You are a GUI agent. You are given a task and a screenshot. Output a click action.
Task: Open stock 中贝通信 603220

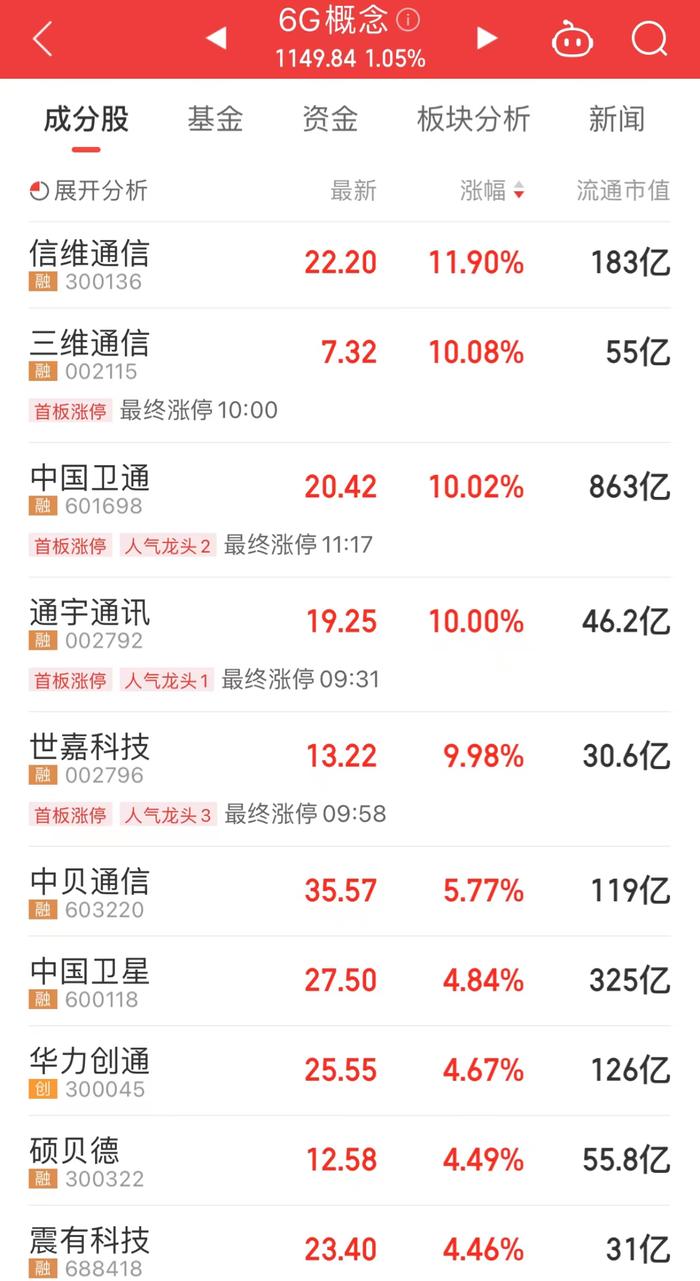(350, 892)
